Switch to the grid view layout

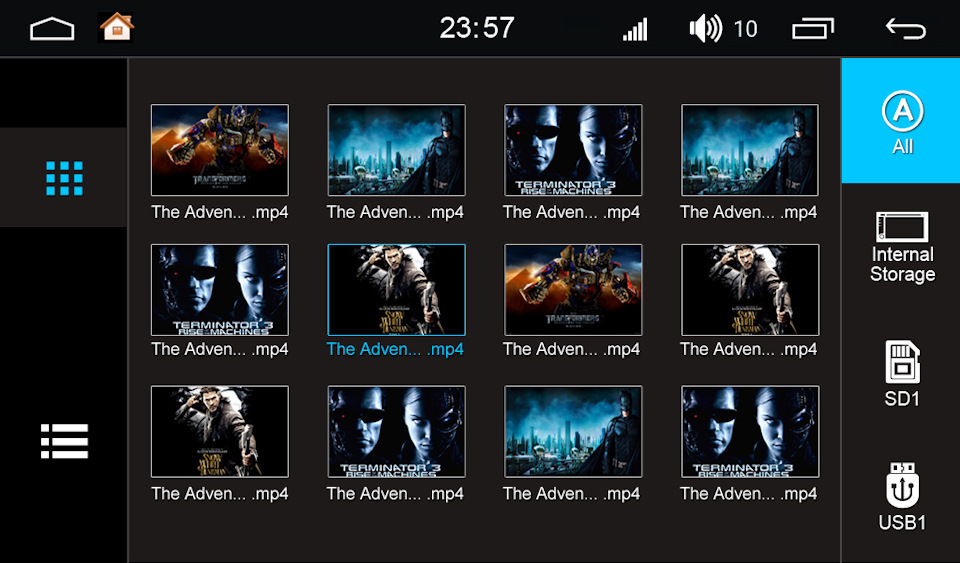click(x=65, y=178)
